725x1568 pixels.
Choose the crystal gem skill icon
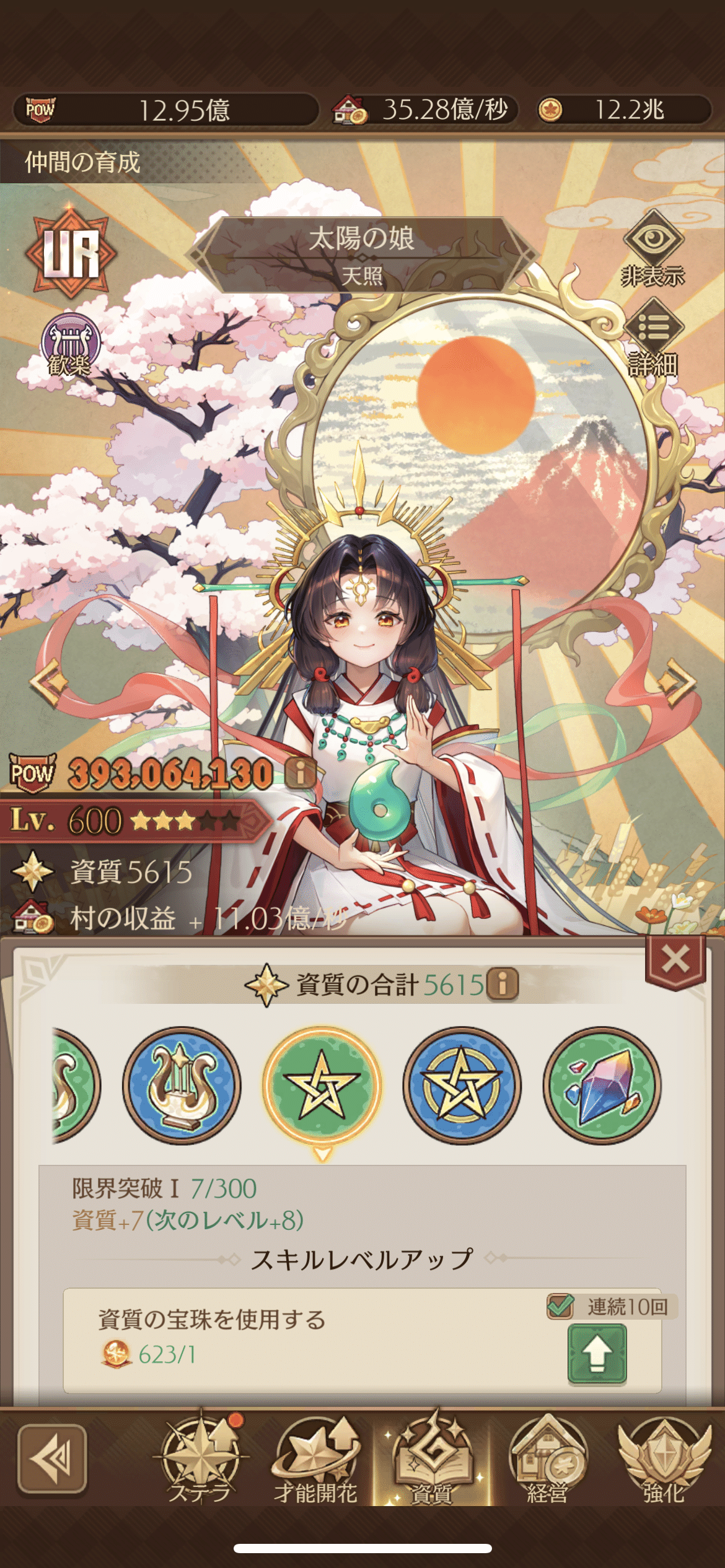click(602, 1085)
